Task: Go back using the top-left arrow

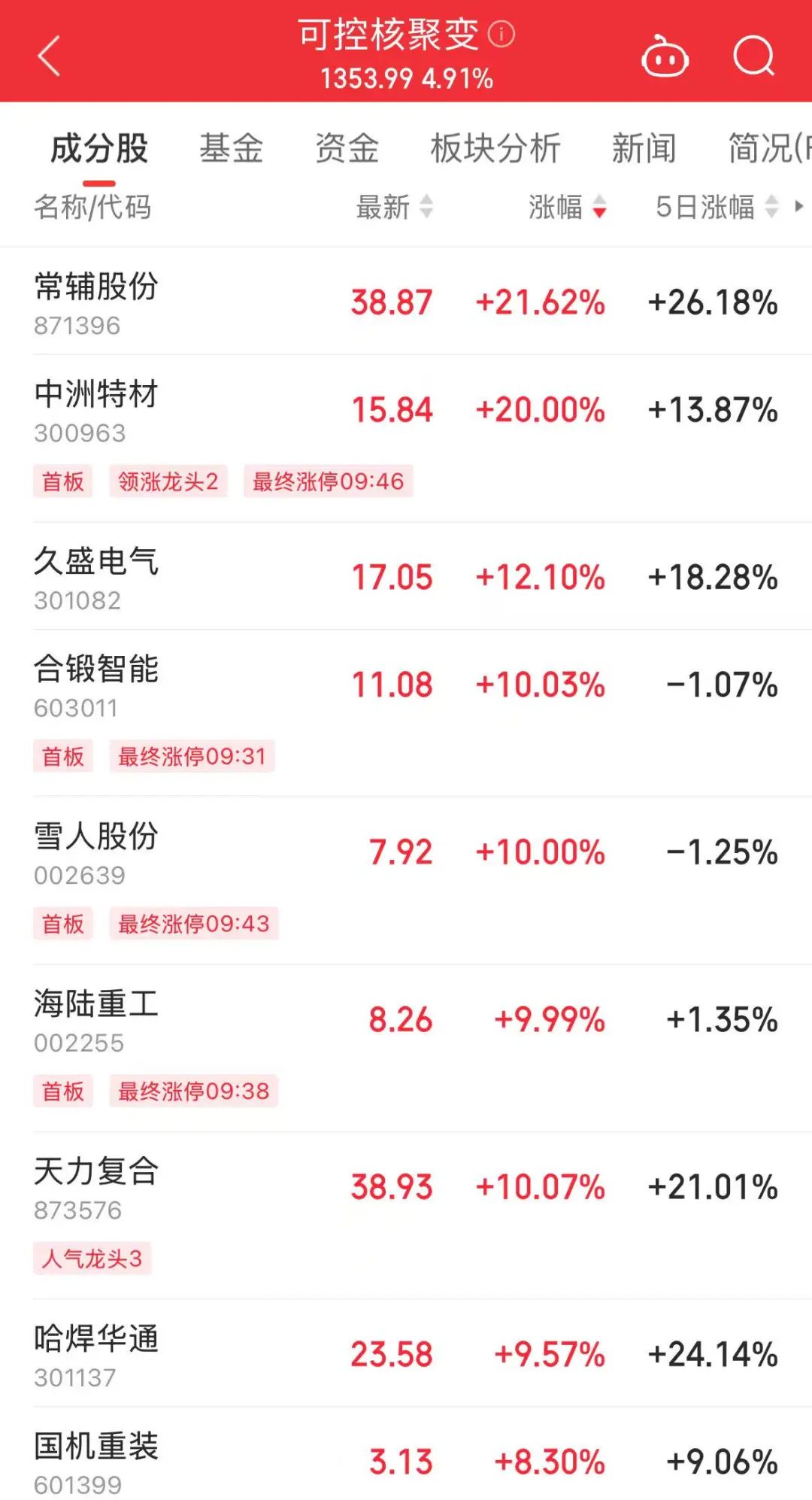Action: point(49,56)
